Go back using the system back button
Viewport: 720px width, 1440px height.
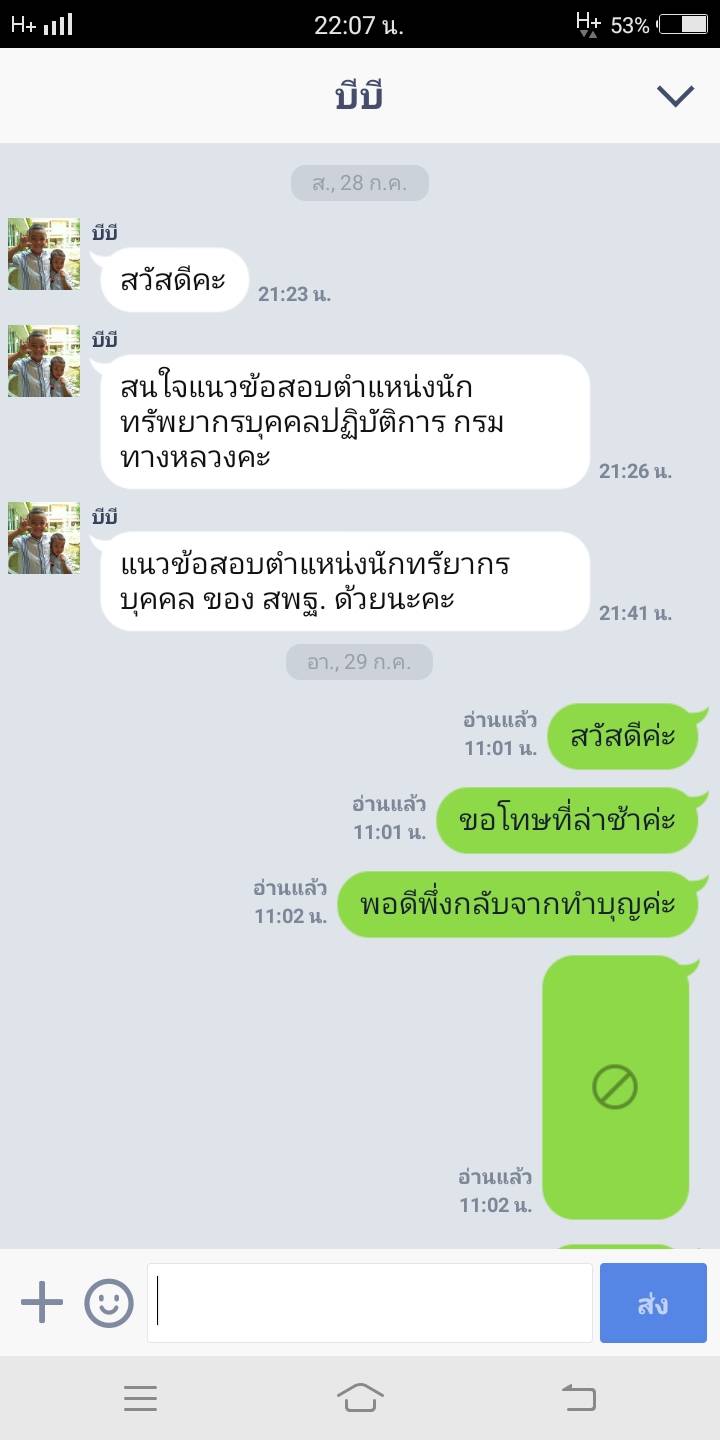point(578,1397)
